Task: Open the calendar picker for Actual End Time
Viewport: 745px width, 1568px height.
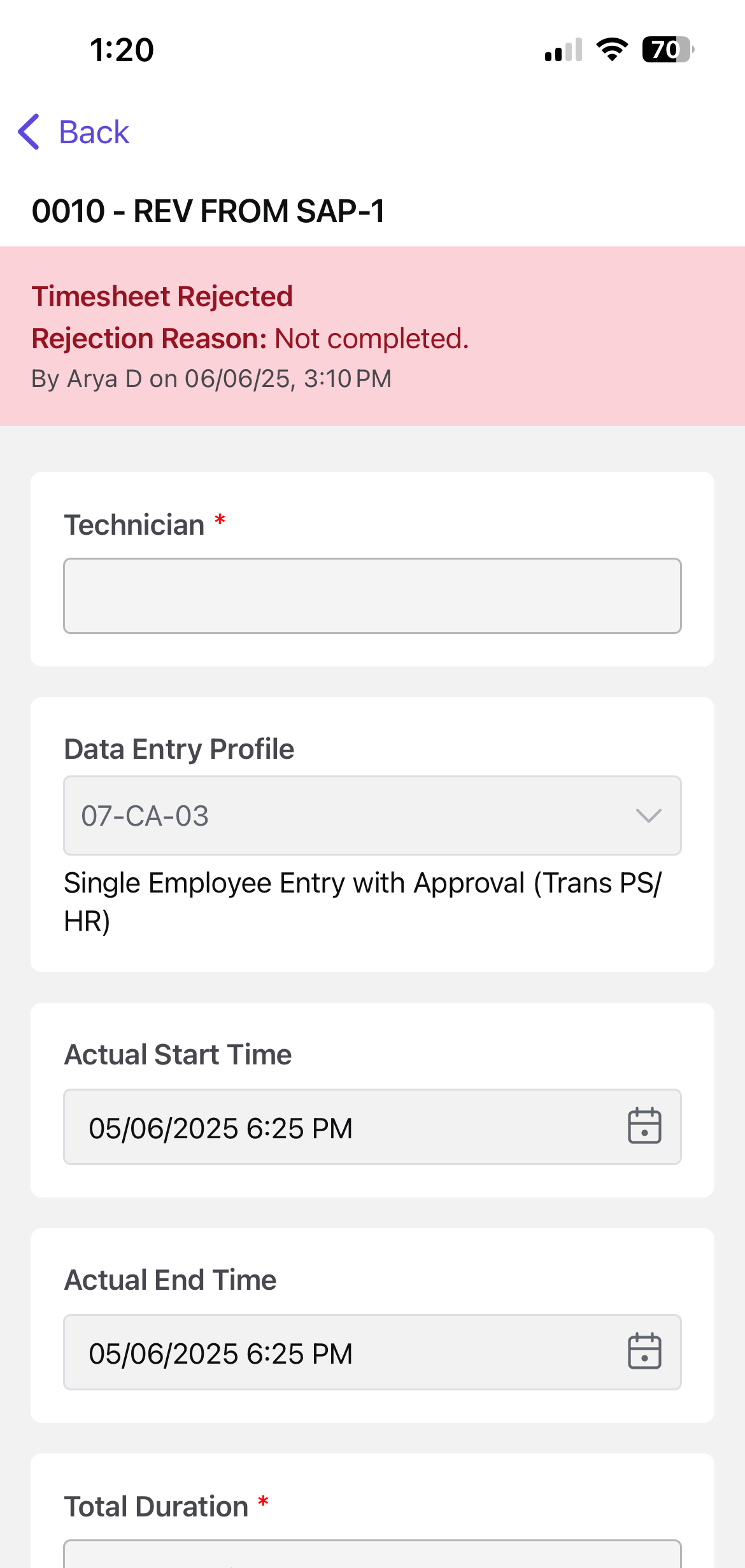Action: pyautogui.click(x=644, y=1352)
